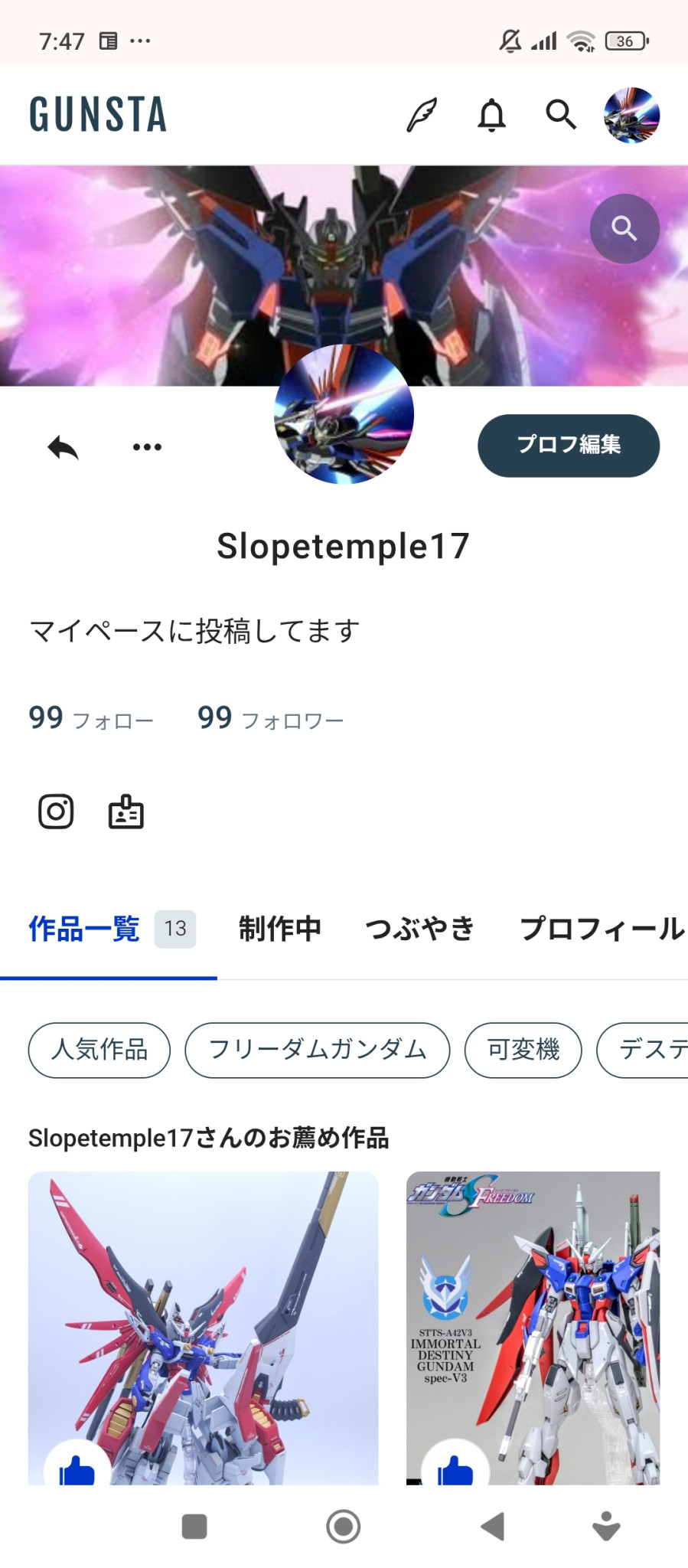
Task: View the 99 フォロワー list
Action: click(270, 719)
